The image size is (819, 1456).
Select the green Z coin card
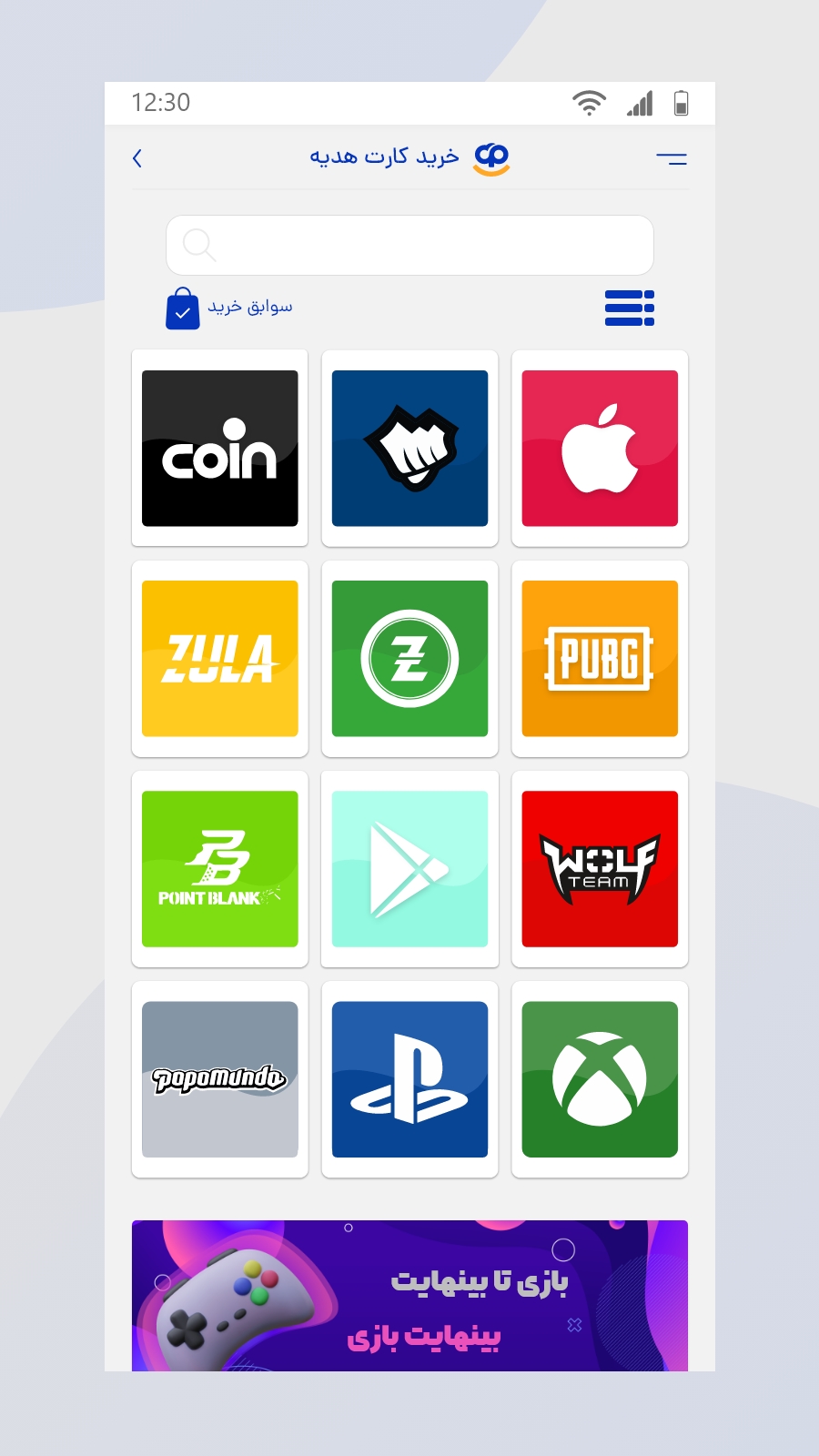(x=409, y=658)
